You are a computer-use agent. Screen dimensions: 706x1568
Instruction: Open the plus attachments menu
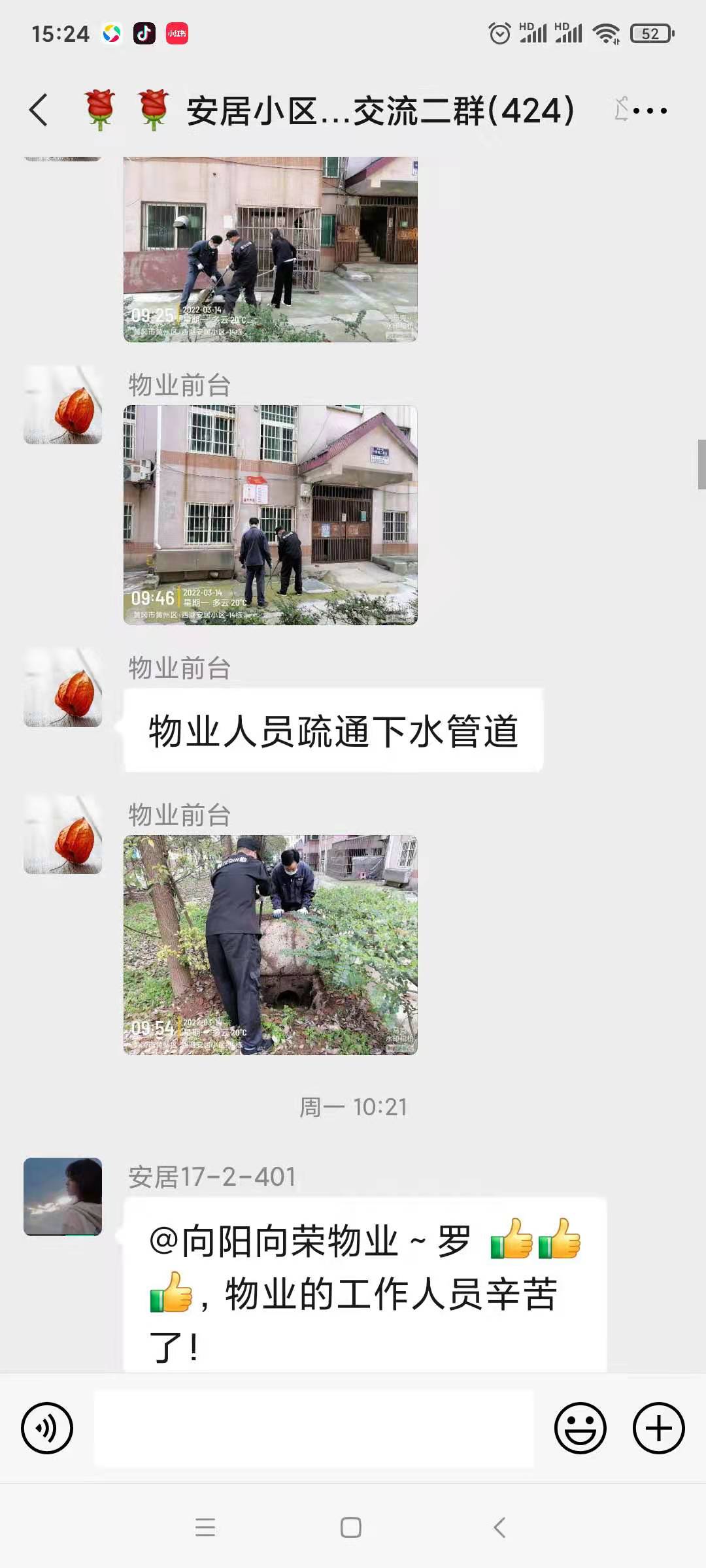pyautogui.click(x=658, y=1428)
